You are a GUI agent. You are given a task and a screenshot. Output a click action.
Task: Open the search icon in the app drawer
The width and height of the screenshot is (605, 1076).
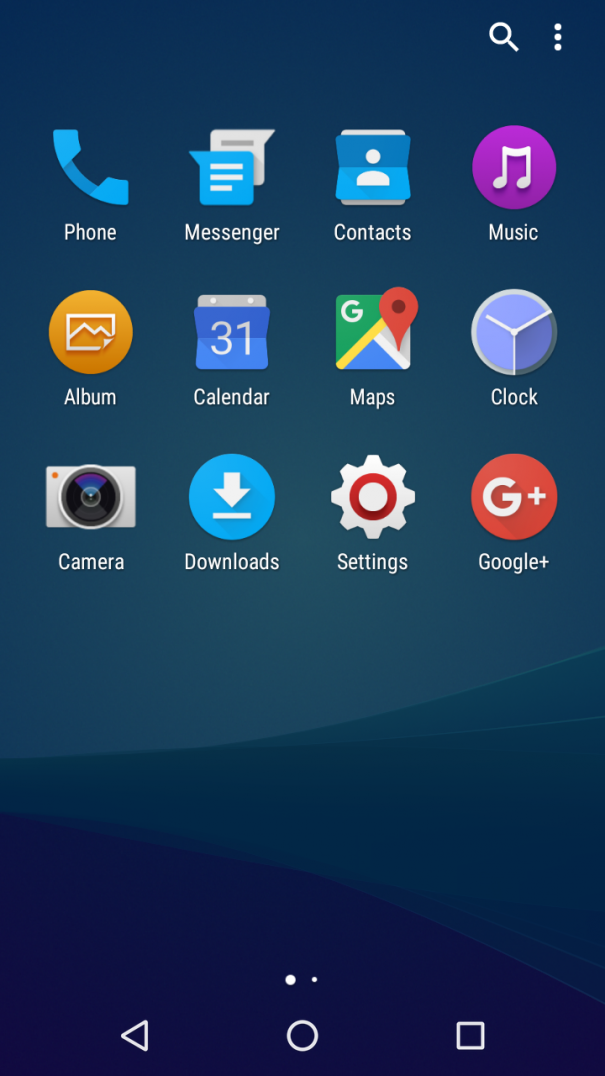coord(503,38)
